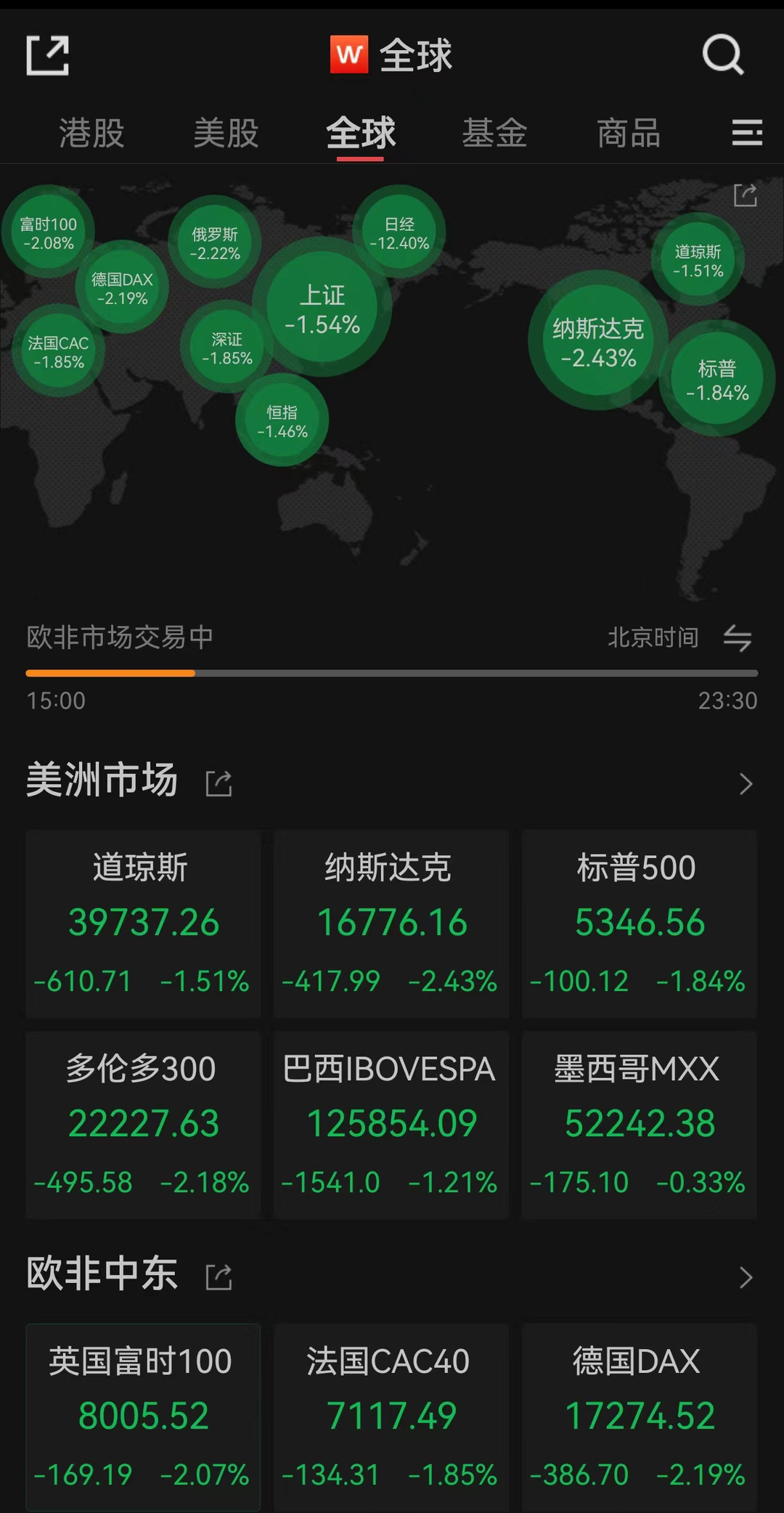Open the 多伦多300 index card
The width and height of the screenshot is (784, 1513).
143,1125
